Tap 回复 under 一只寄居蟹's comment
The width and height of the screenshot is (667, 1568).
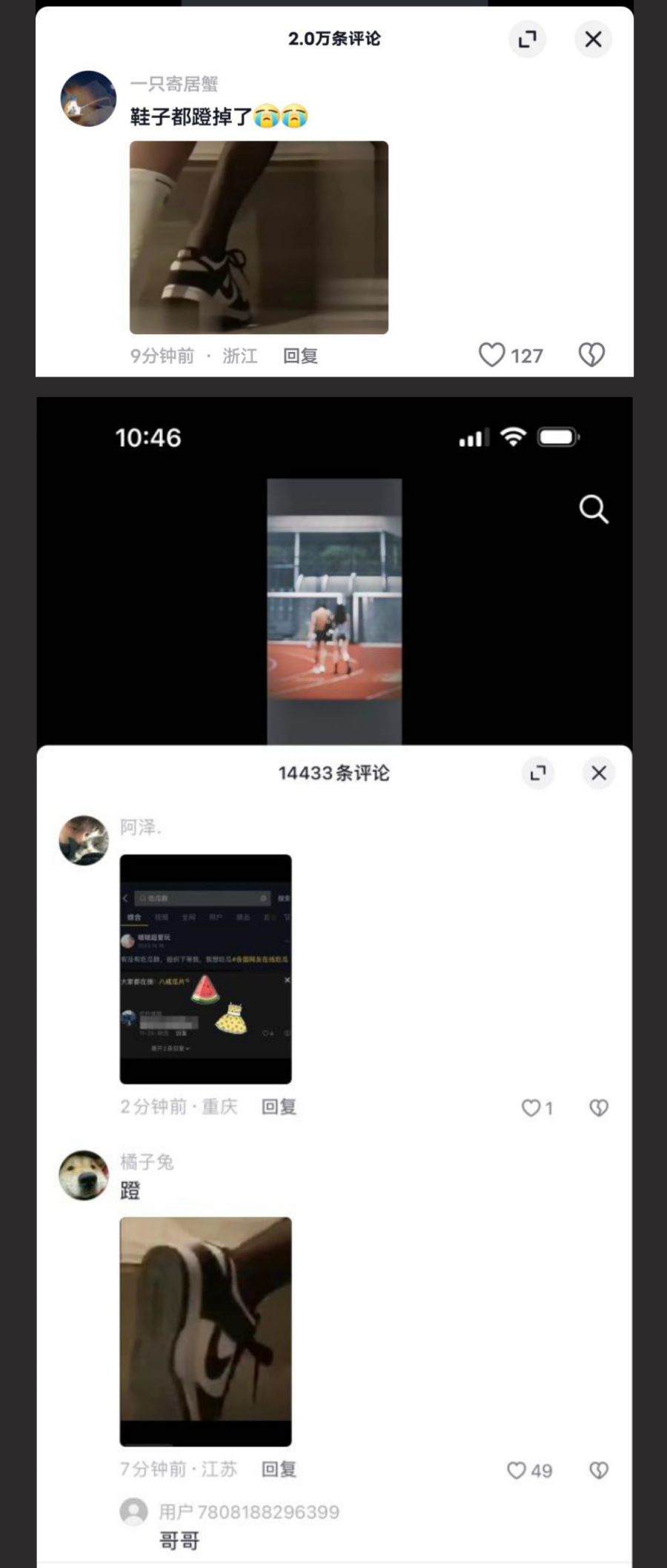click(x=299, y=356)
